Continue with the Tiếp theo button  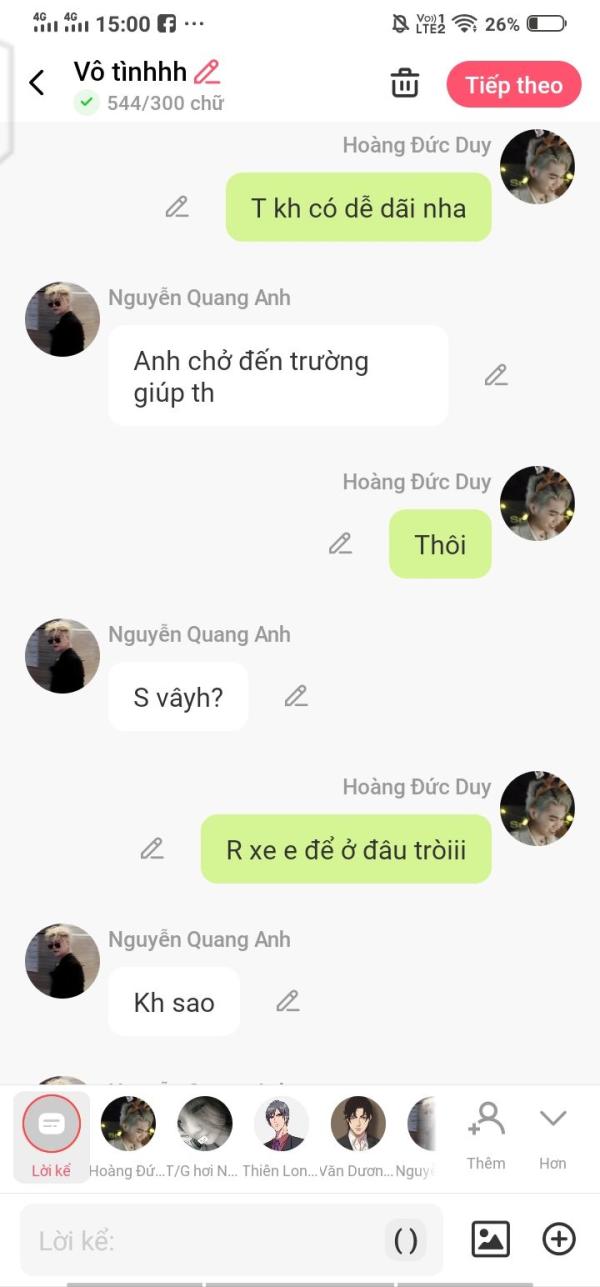[513, 85]
